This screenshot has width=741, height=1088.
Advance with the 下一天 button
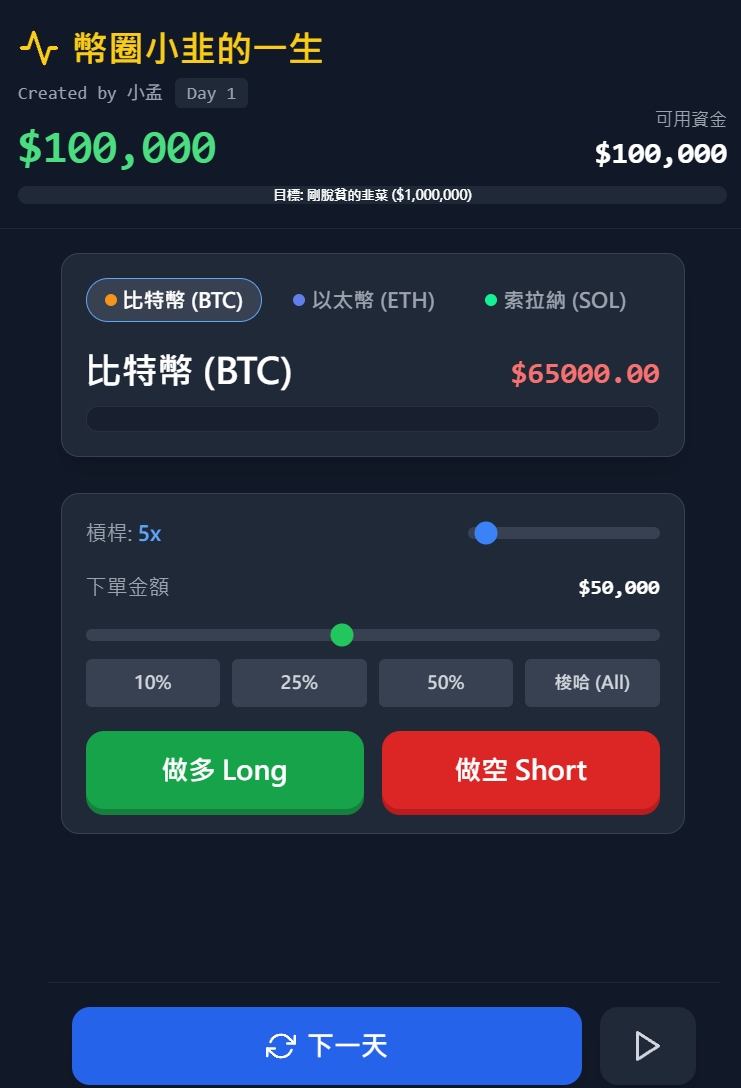point(327,1046)
